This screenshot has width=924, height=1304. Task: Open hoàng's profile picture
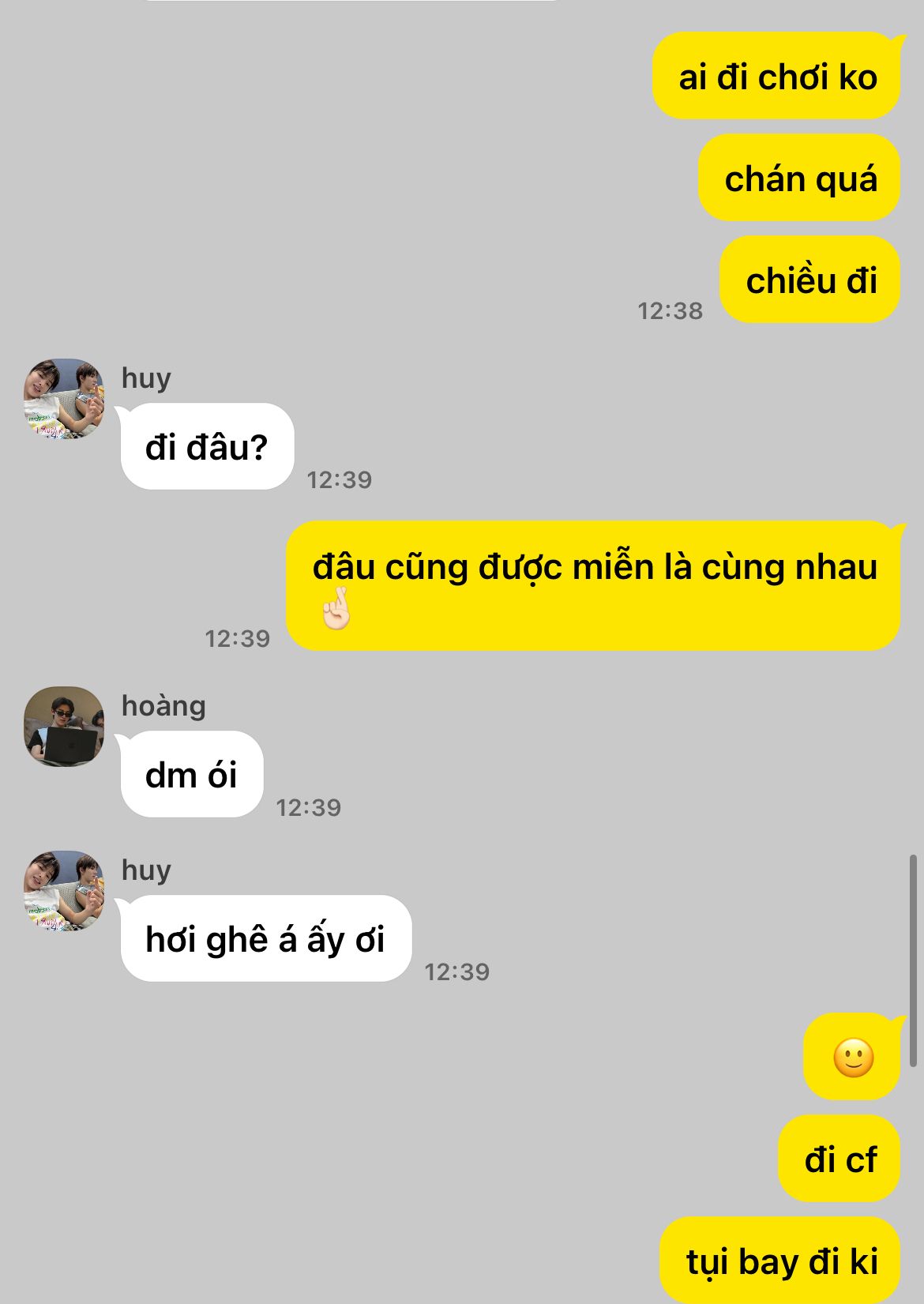(x=64, y=727)
